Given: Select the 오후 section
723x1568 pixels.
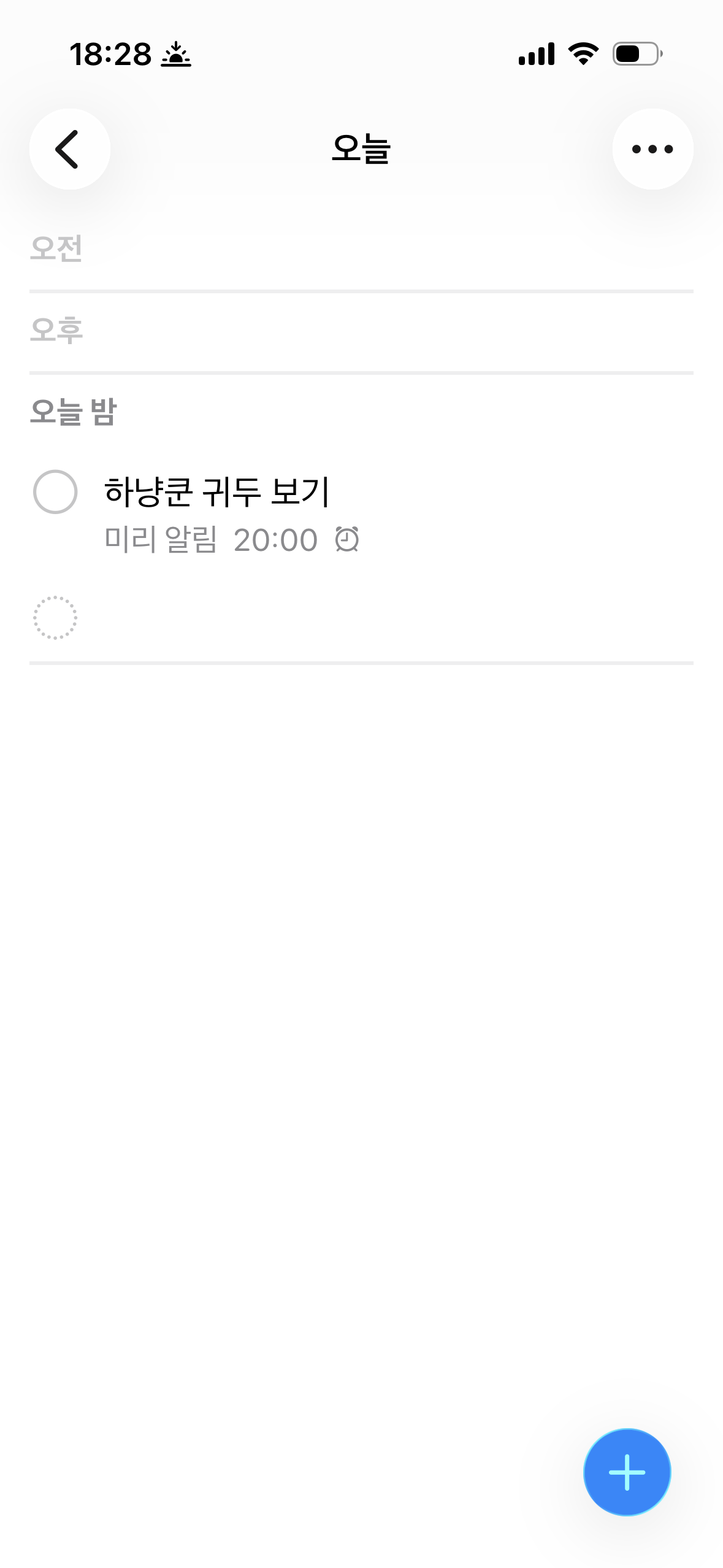Looking at the screenshot, I should click(x=56, y=330).
